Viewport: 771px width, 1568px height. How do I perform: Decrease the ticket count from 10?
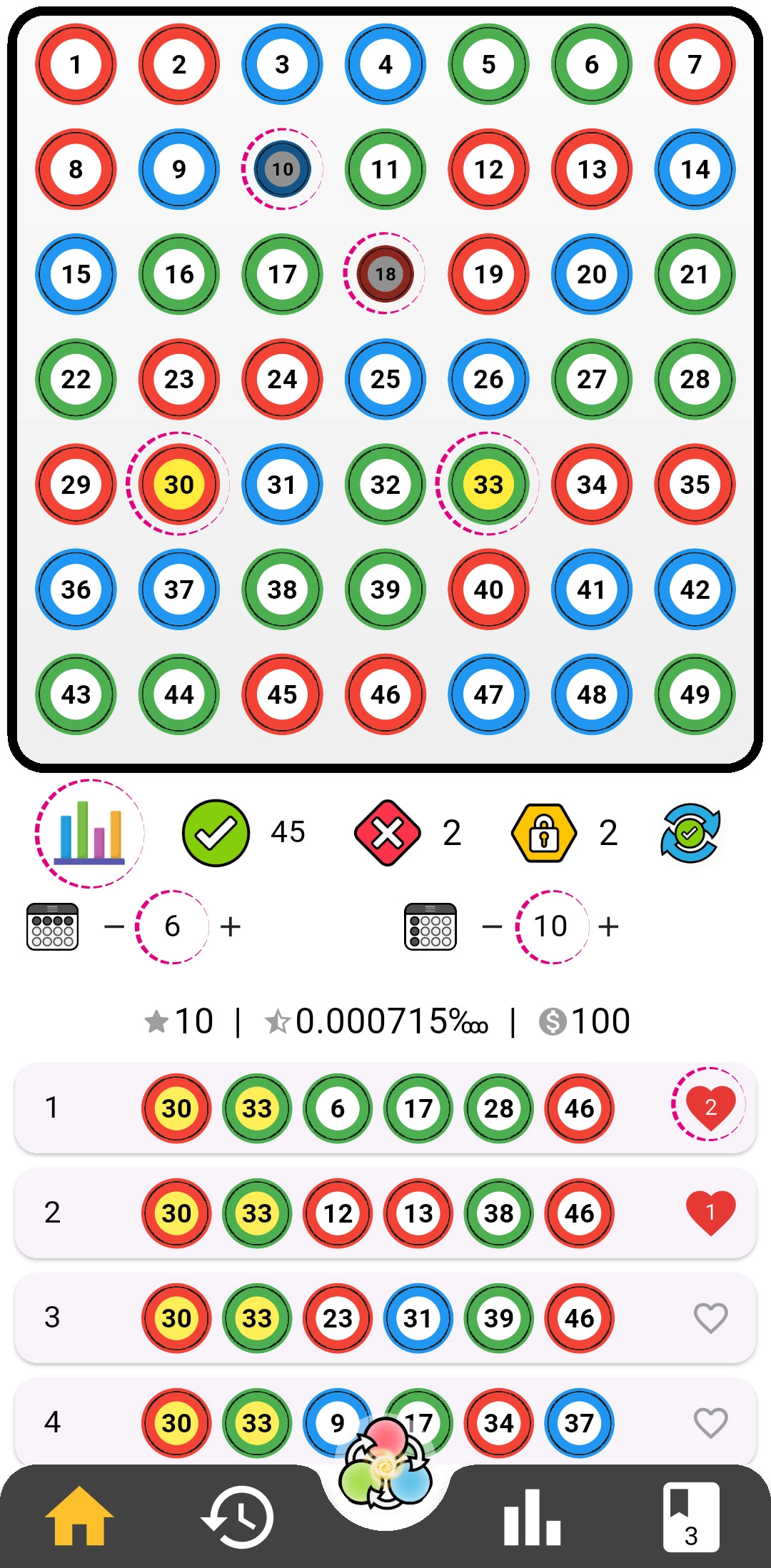[492, 927]
